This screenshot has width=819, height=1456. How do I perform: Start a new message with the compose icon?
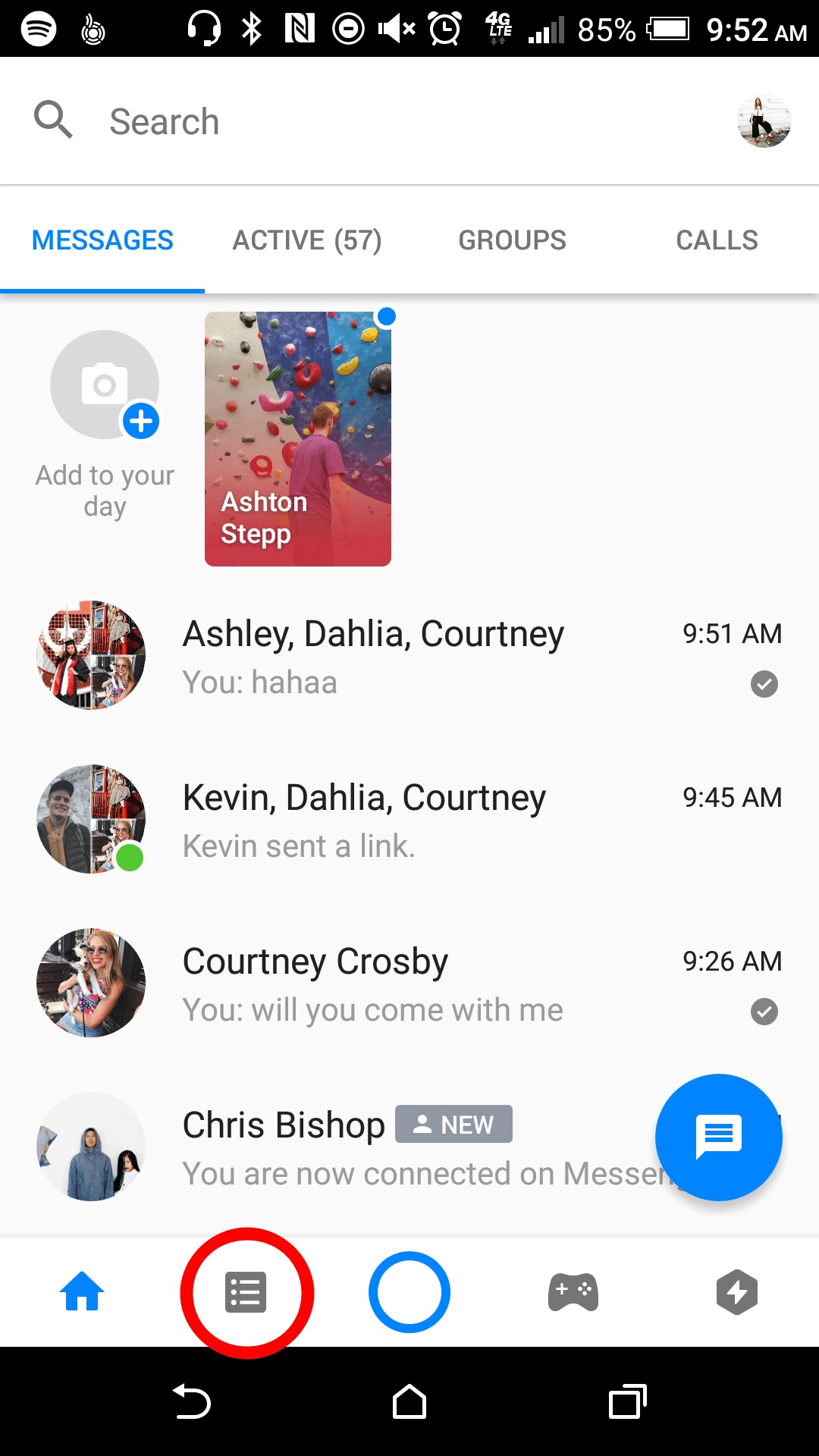click(x=718, y=1137)
